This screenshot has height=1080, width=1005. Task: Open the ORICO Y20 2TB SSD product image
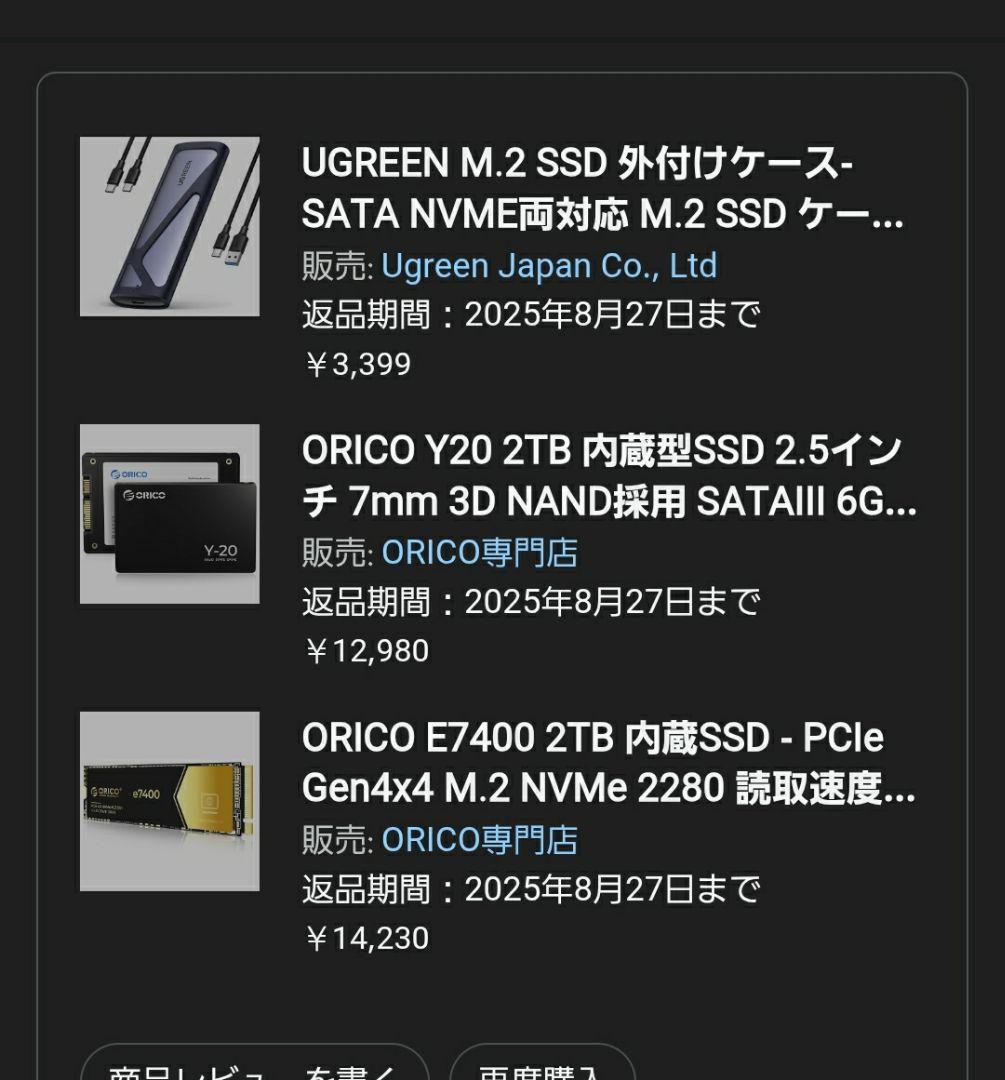168,513
